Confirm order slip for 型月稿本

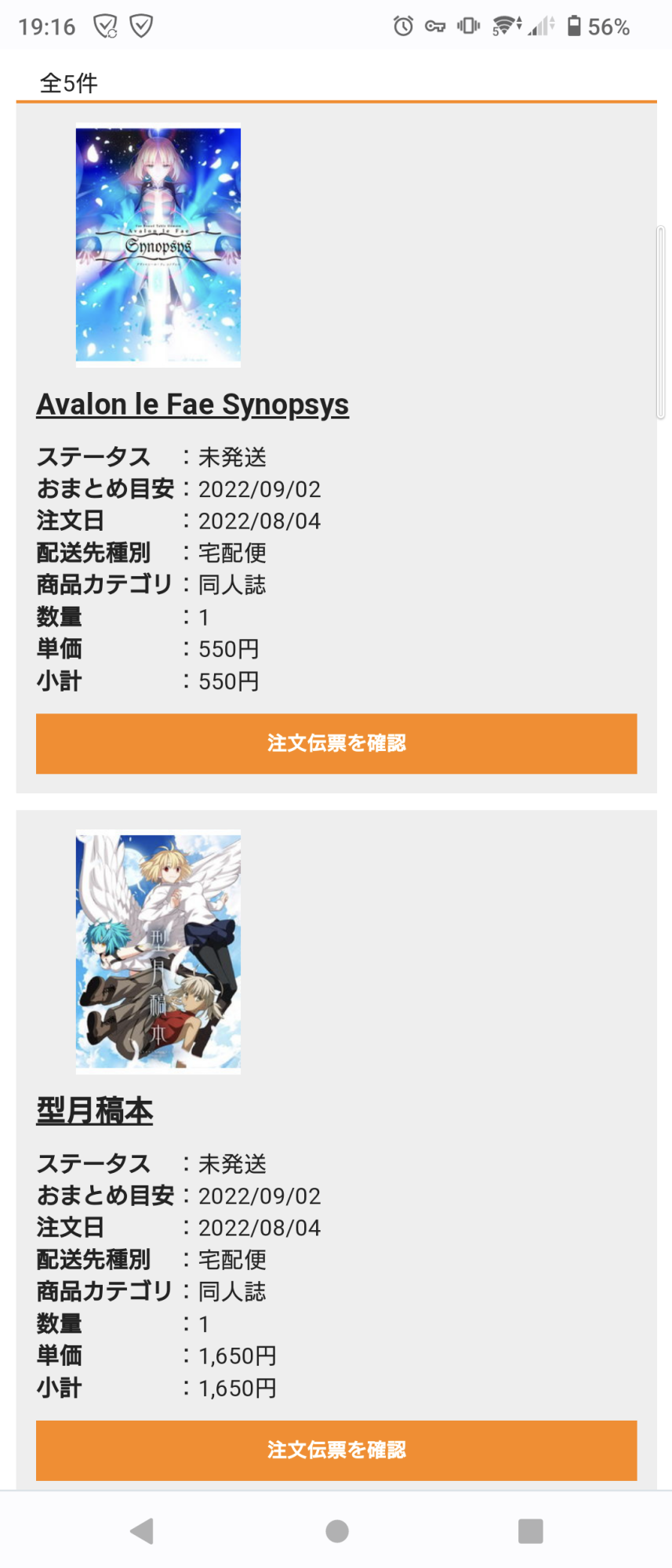pos(336,1450)
